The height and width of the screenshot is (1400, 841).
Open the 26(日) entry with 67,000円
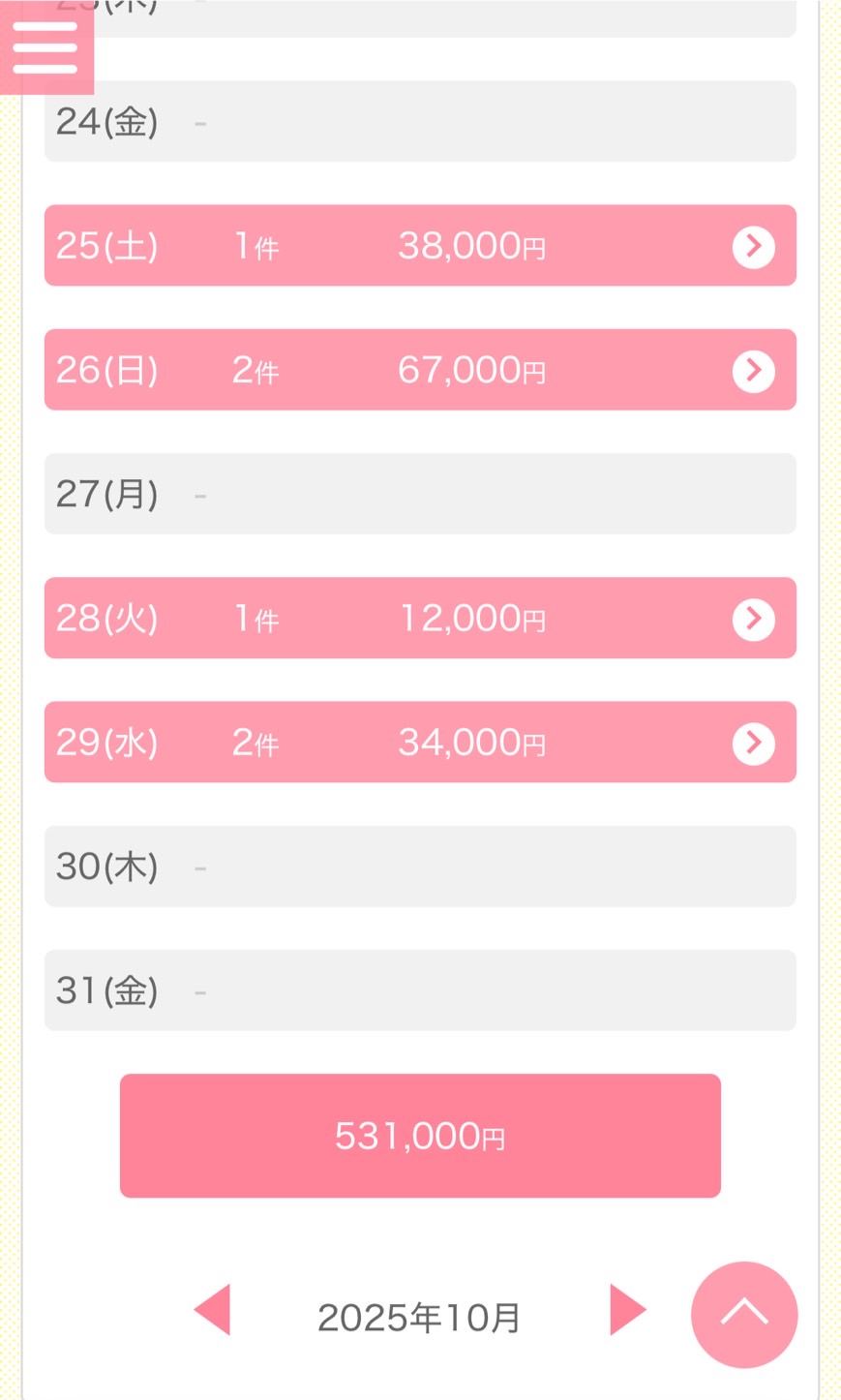(420, 370)
